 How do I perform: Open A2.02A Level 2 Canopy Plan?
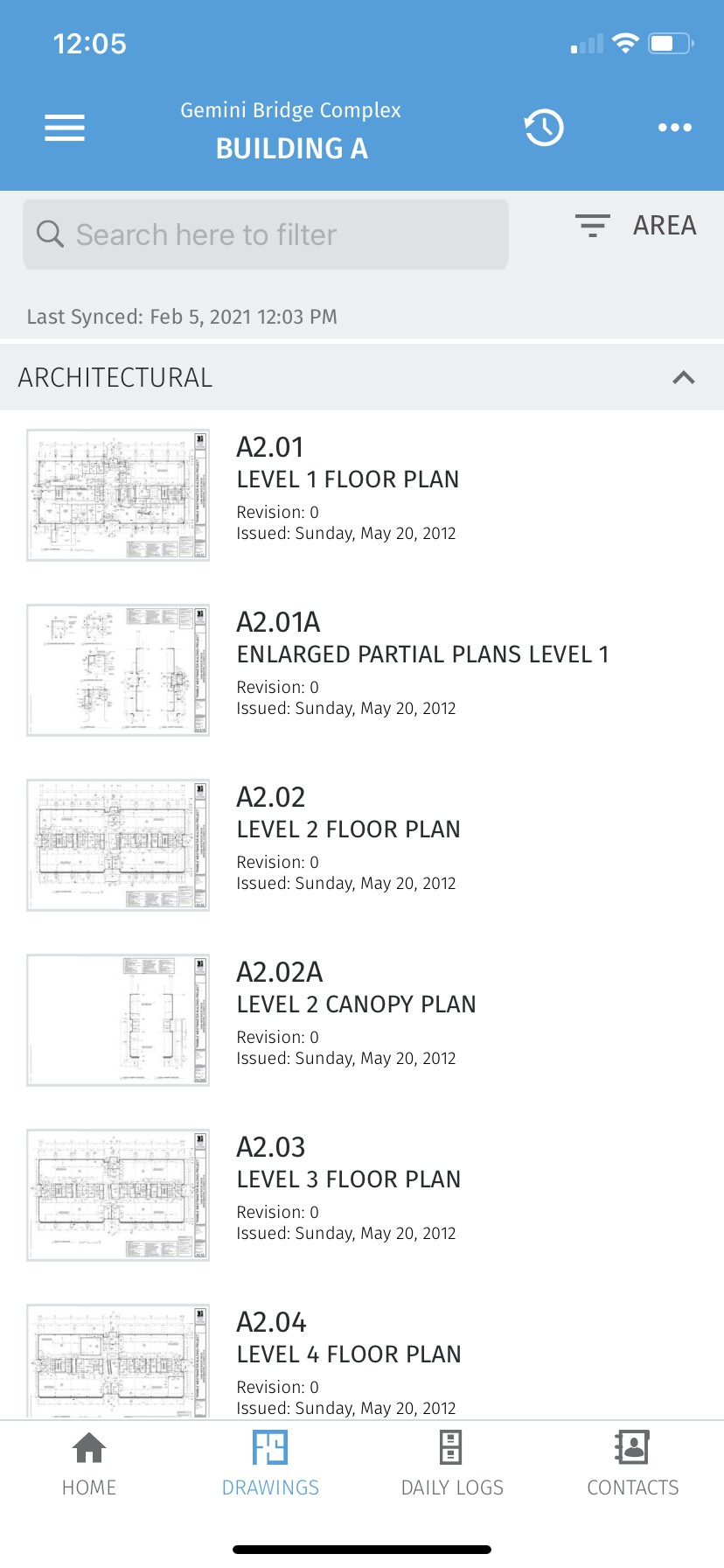pyautogui.click(x=362, y=1020)
